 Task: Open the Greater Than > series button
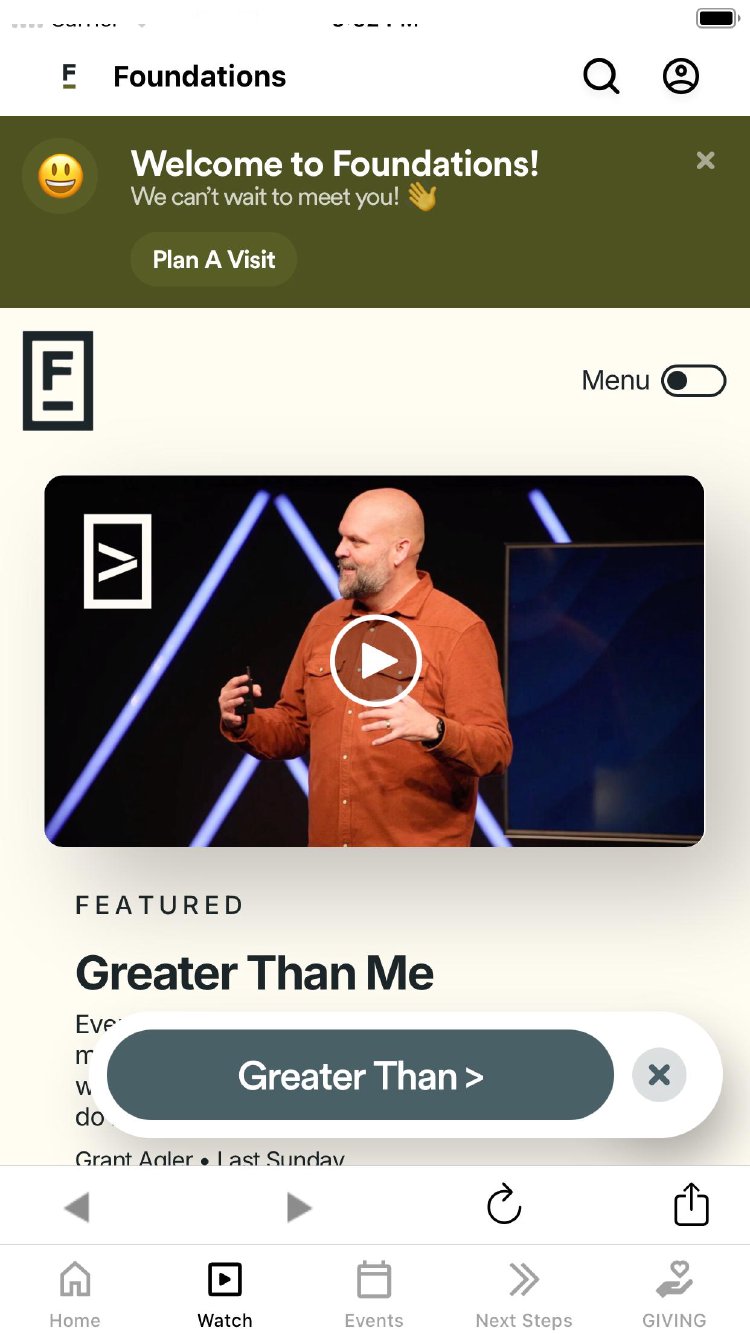point(360,1076)
